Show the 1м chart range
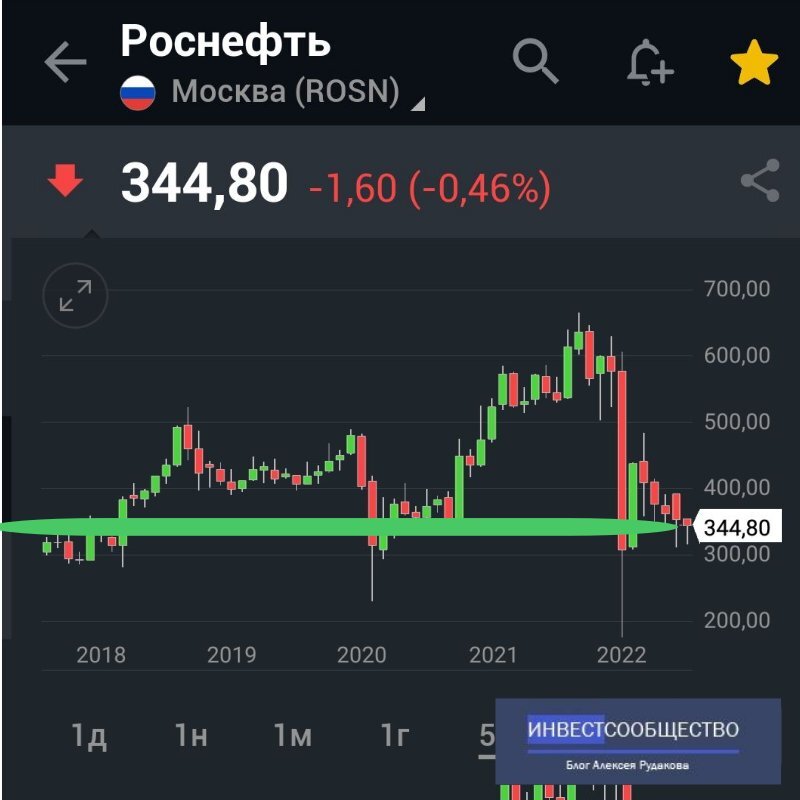 tap(293, 737)
